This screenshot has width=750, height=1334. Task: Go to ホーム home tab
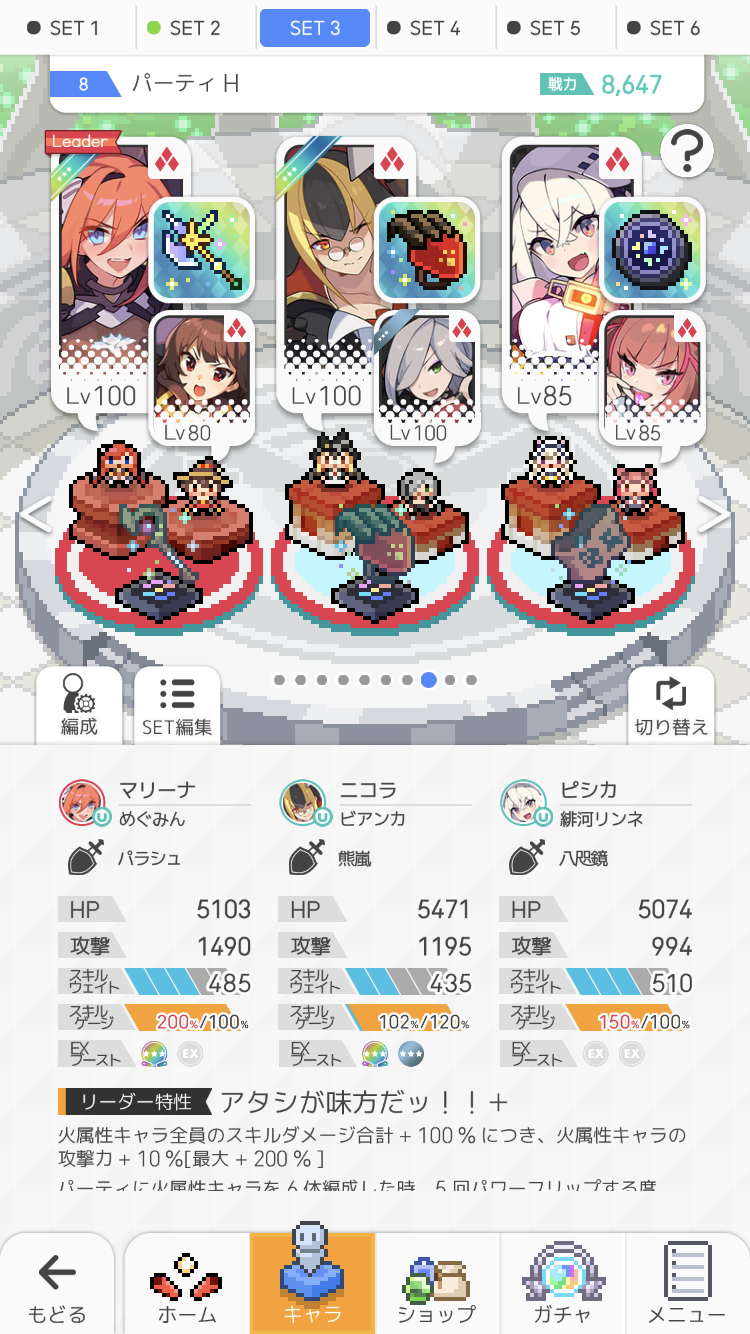pos(187,1287)
